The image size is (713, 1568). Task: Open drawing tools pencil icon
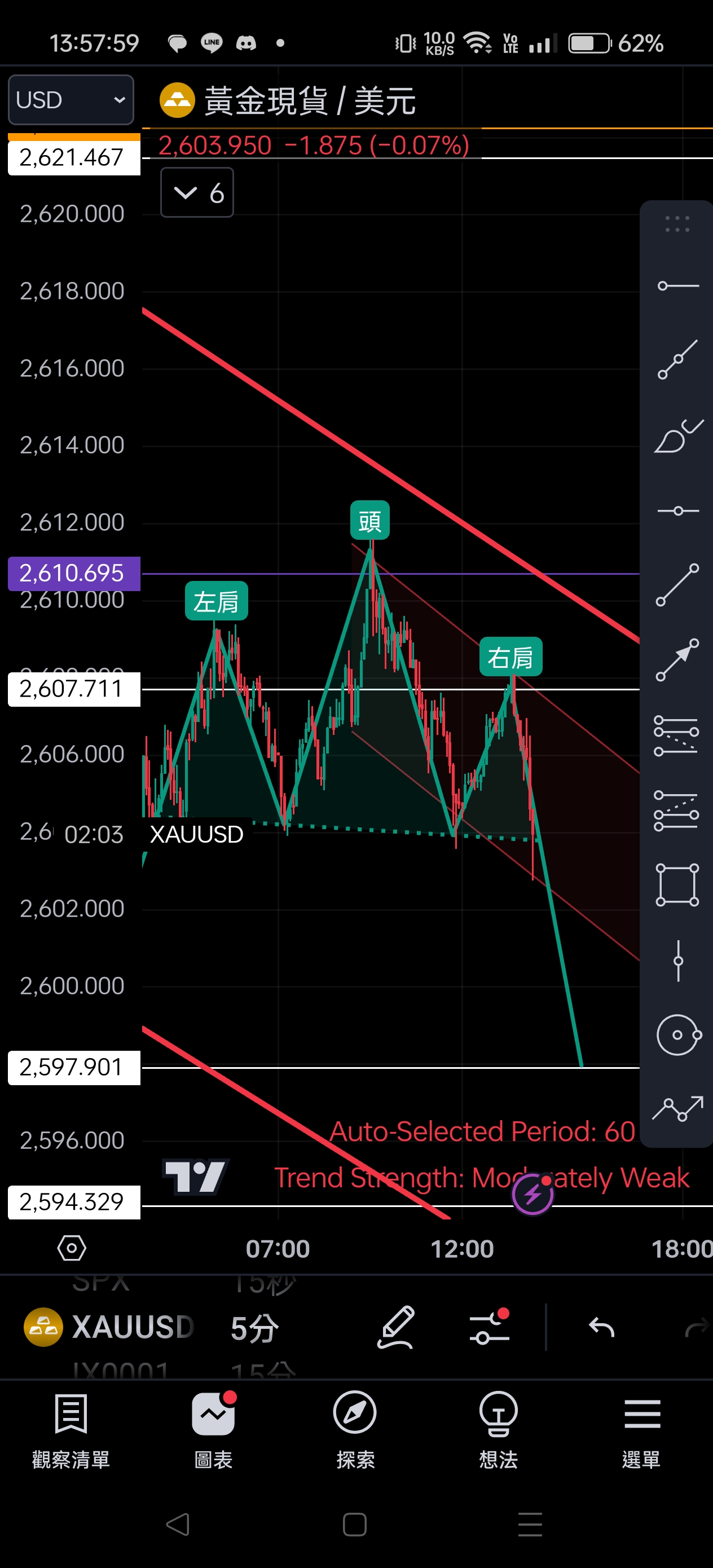397,1327
